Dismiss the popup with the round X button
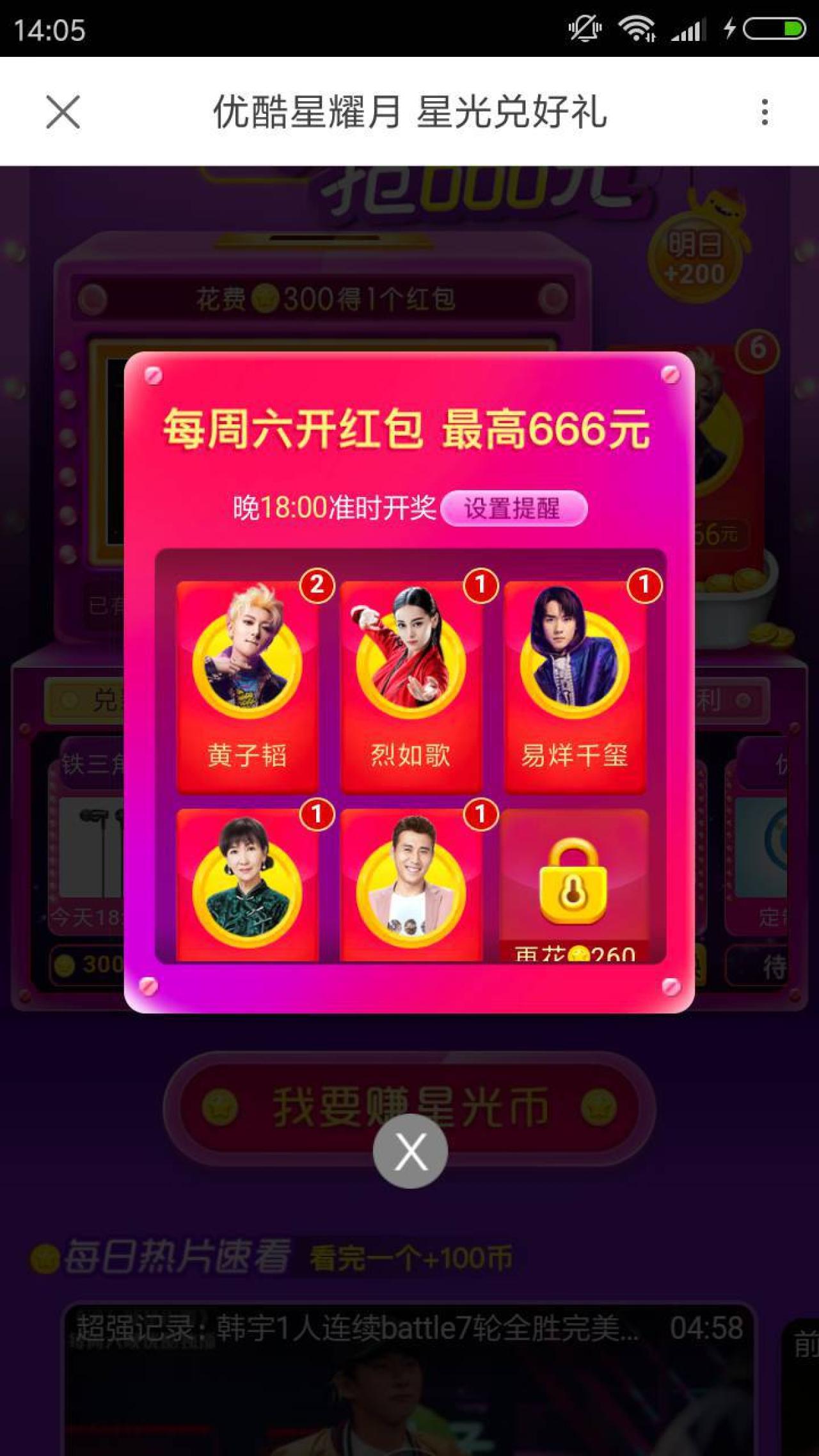This screenshot has height=1456, width=819. tap(410, 1151)
